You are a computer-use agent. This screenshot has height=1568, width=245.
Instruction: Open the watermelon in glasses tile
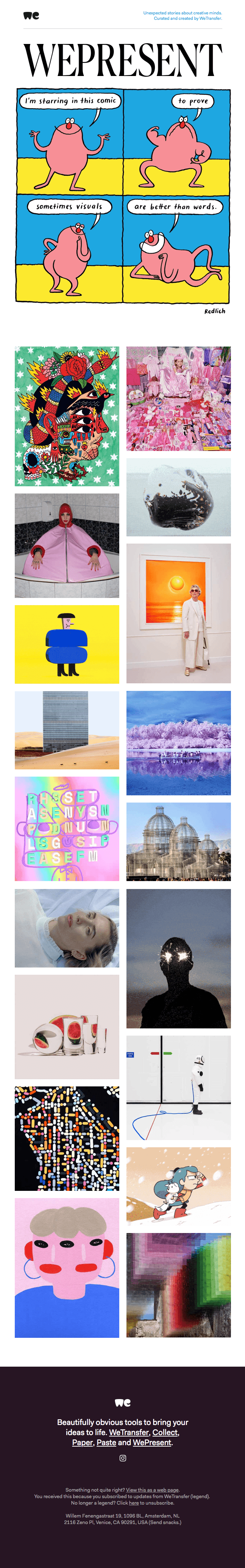pos(67,1027)
